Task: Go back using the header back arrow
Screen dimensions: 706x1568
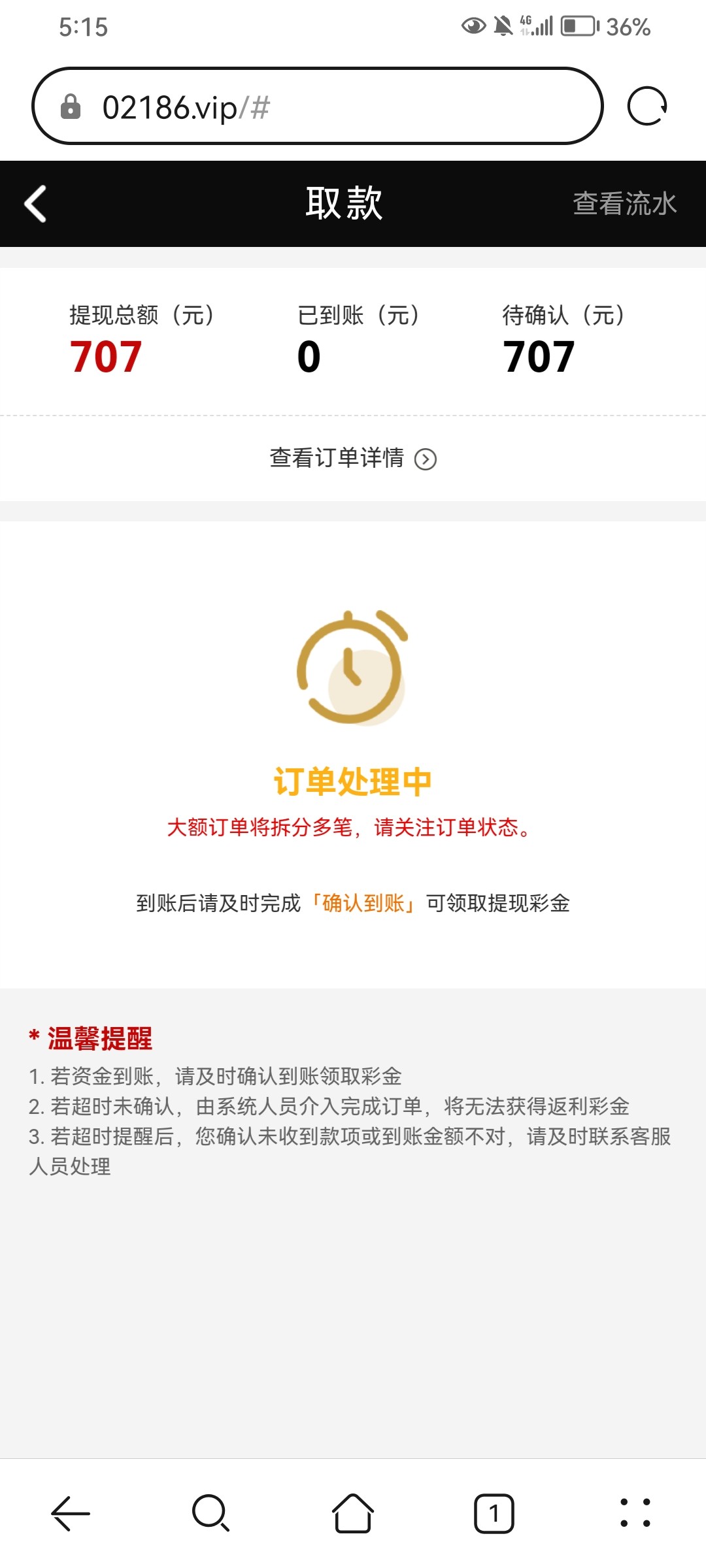Action: point(36,204)
